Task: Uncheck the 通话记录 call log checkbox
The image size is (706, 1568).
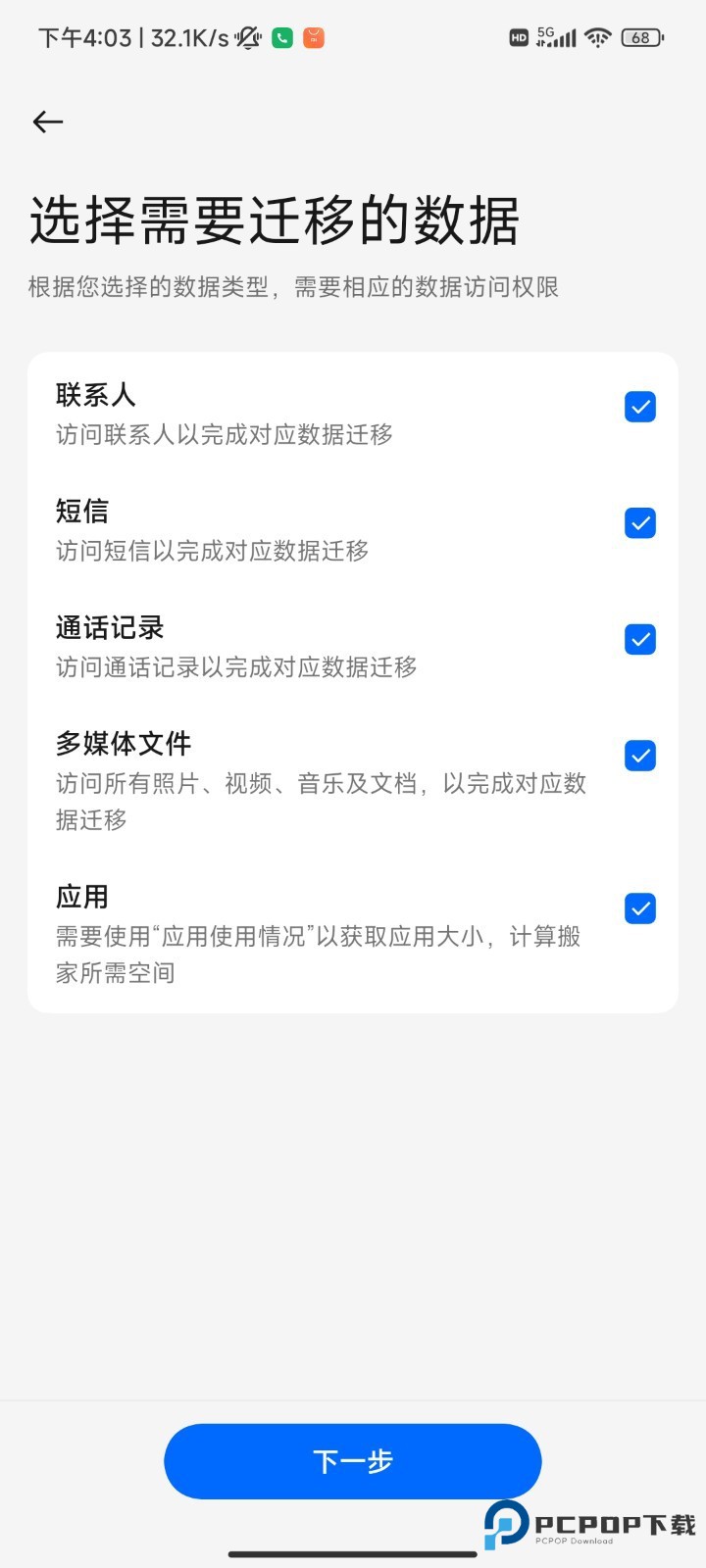Action: coord(639,640)
